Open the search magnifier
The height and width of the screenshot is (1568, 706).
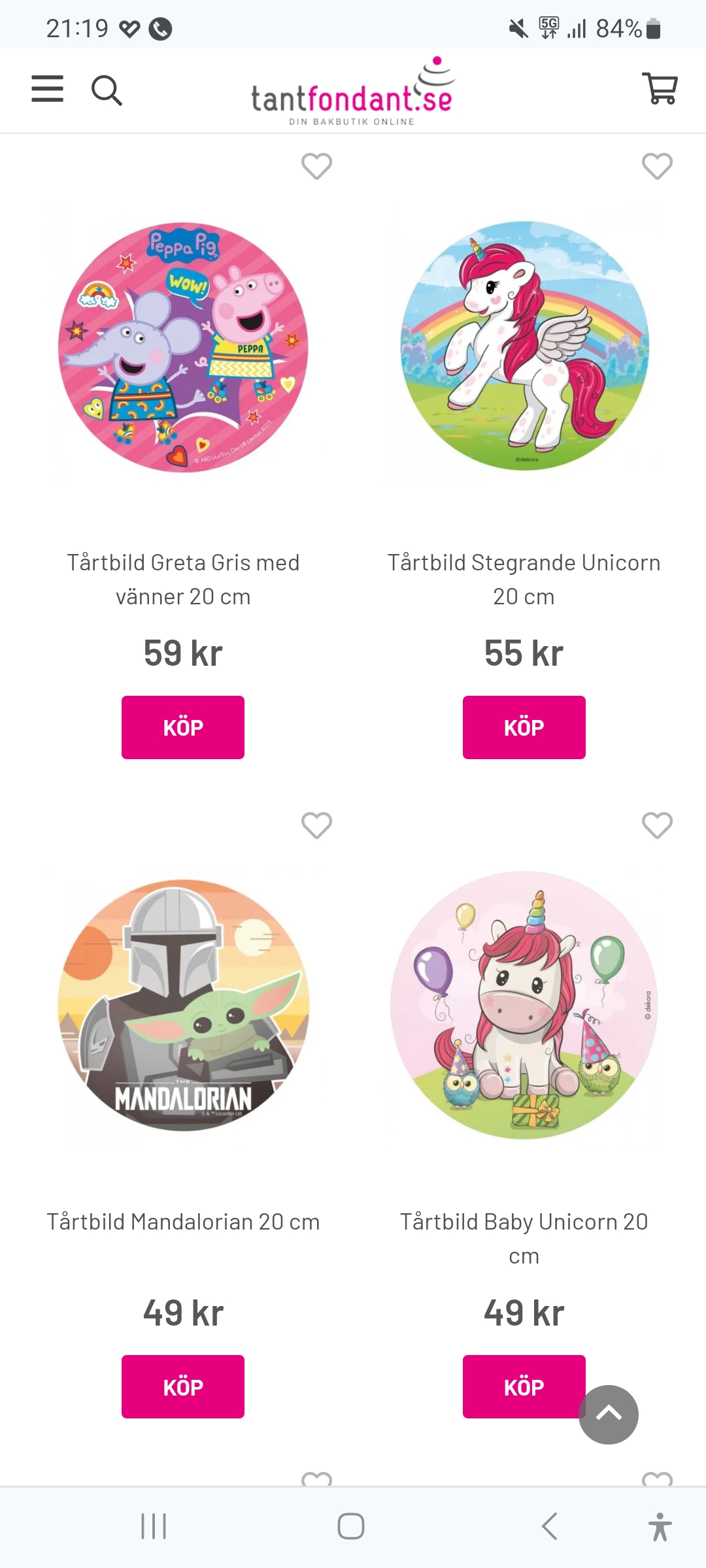point(107,90)
